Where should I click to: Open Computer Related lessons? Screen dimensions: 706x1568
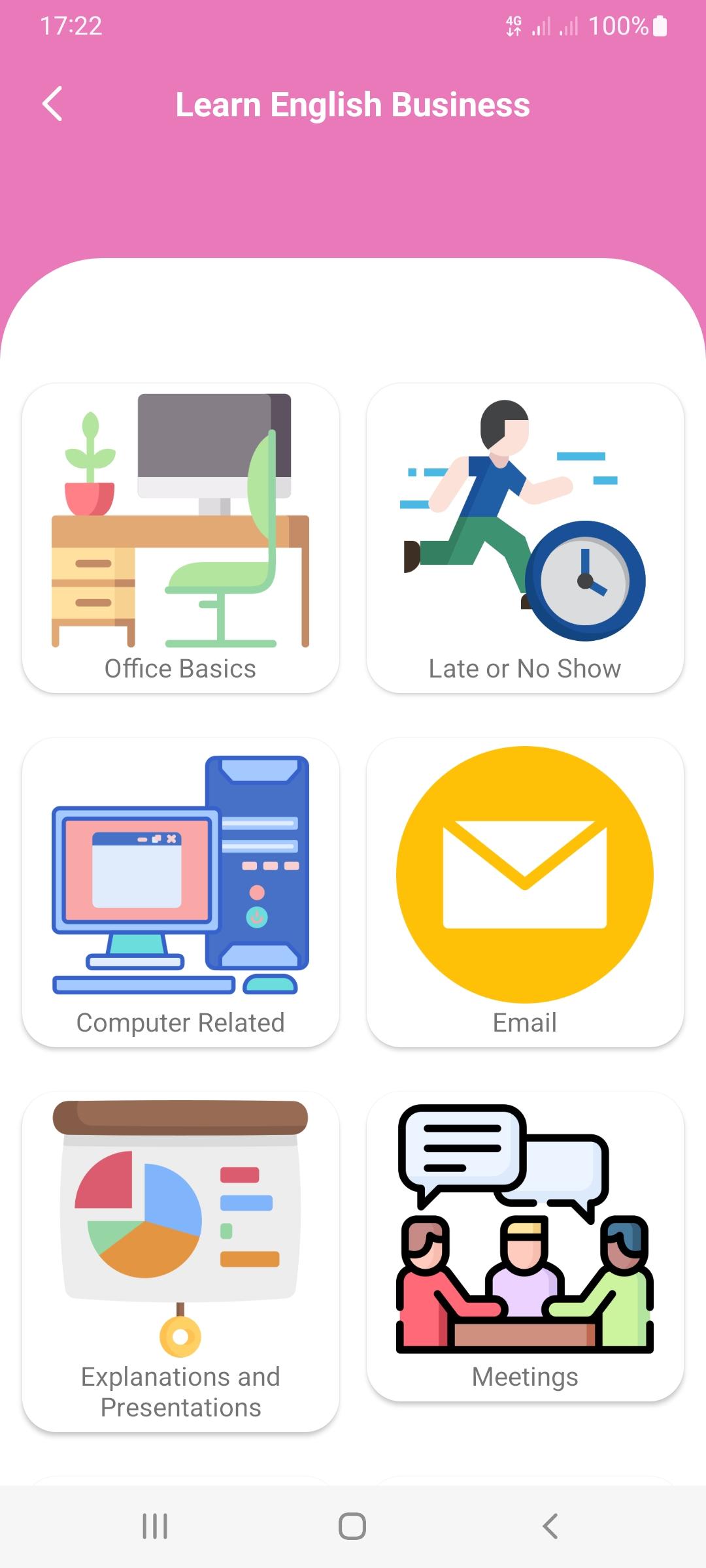[180, 892]
